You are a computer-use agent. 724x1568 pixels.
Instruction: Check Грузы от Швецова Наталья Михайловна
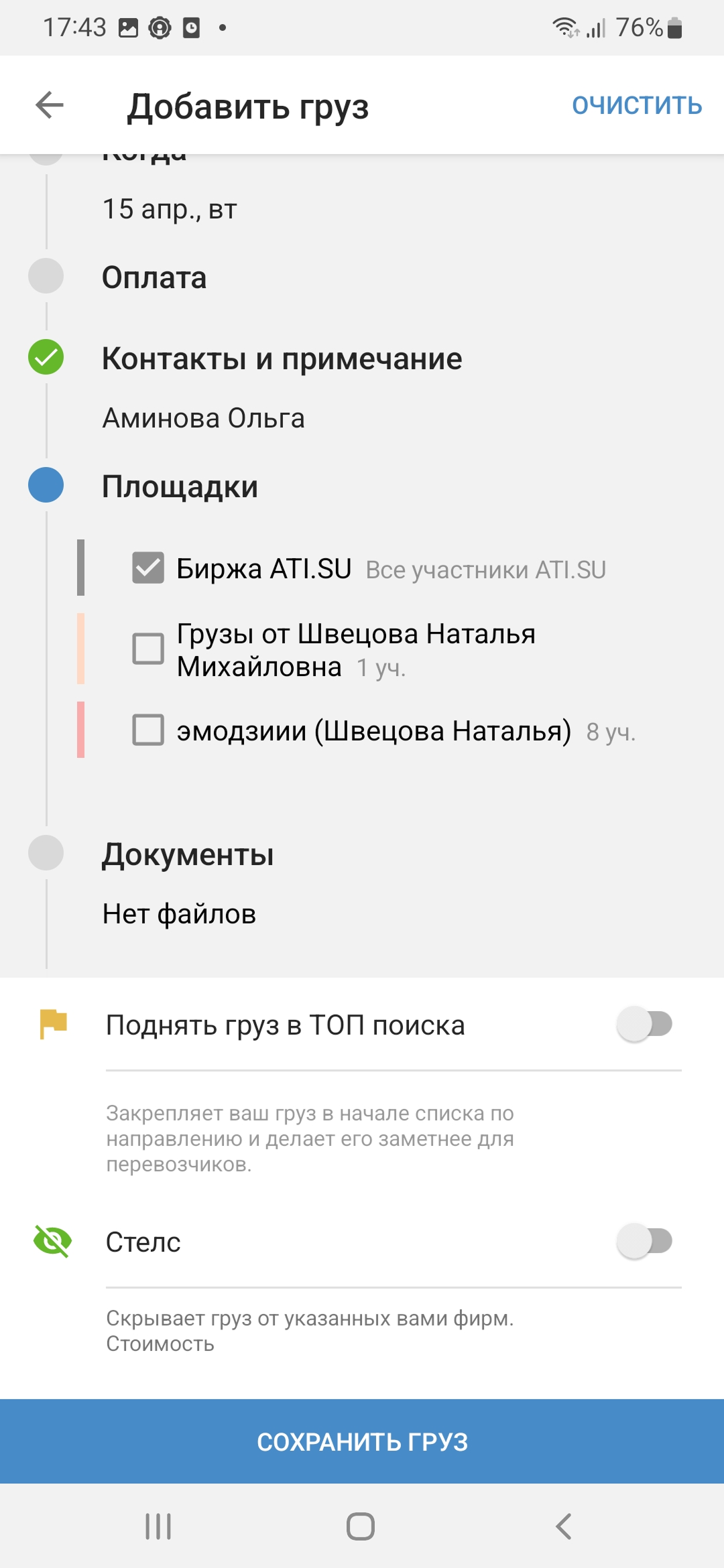tap(148, 649)
